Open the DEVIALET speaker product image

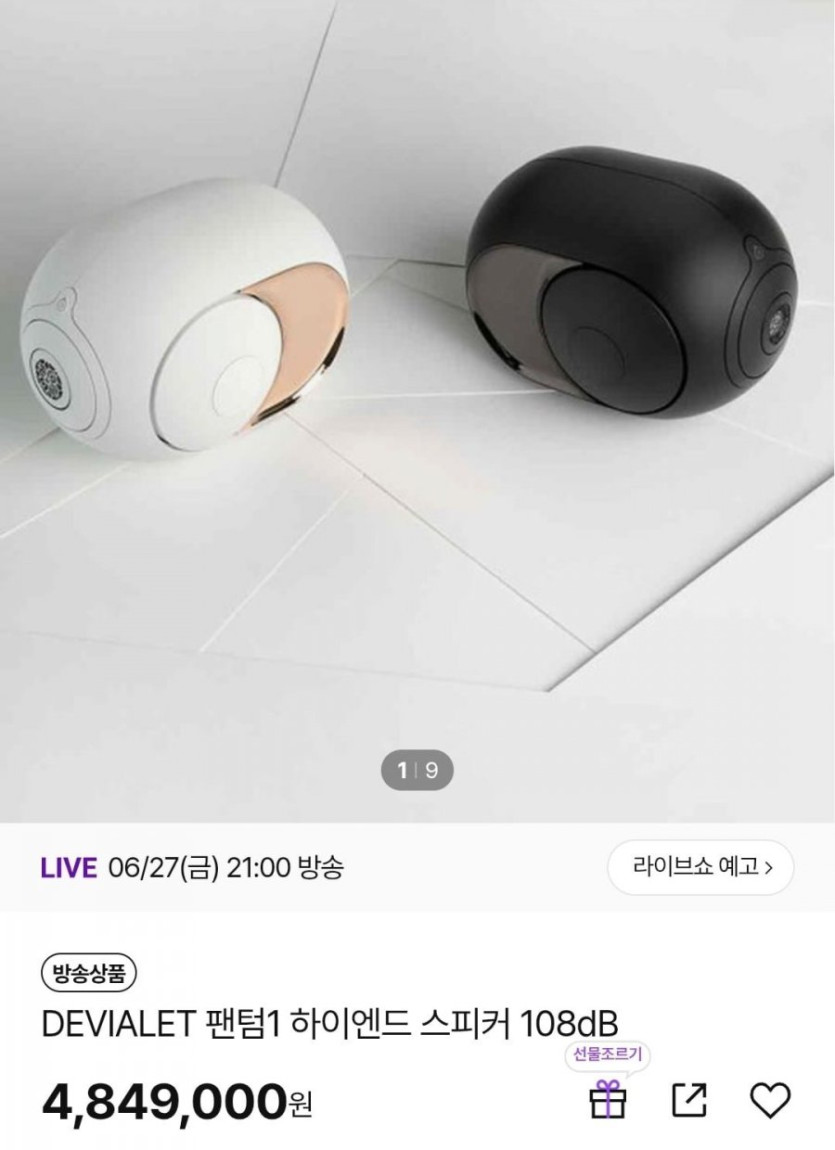pos(417,400)
